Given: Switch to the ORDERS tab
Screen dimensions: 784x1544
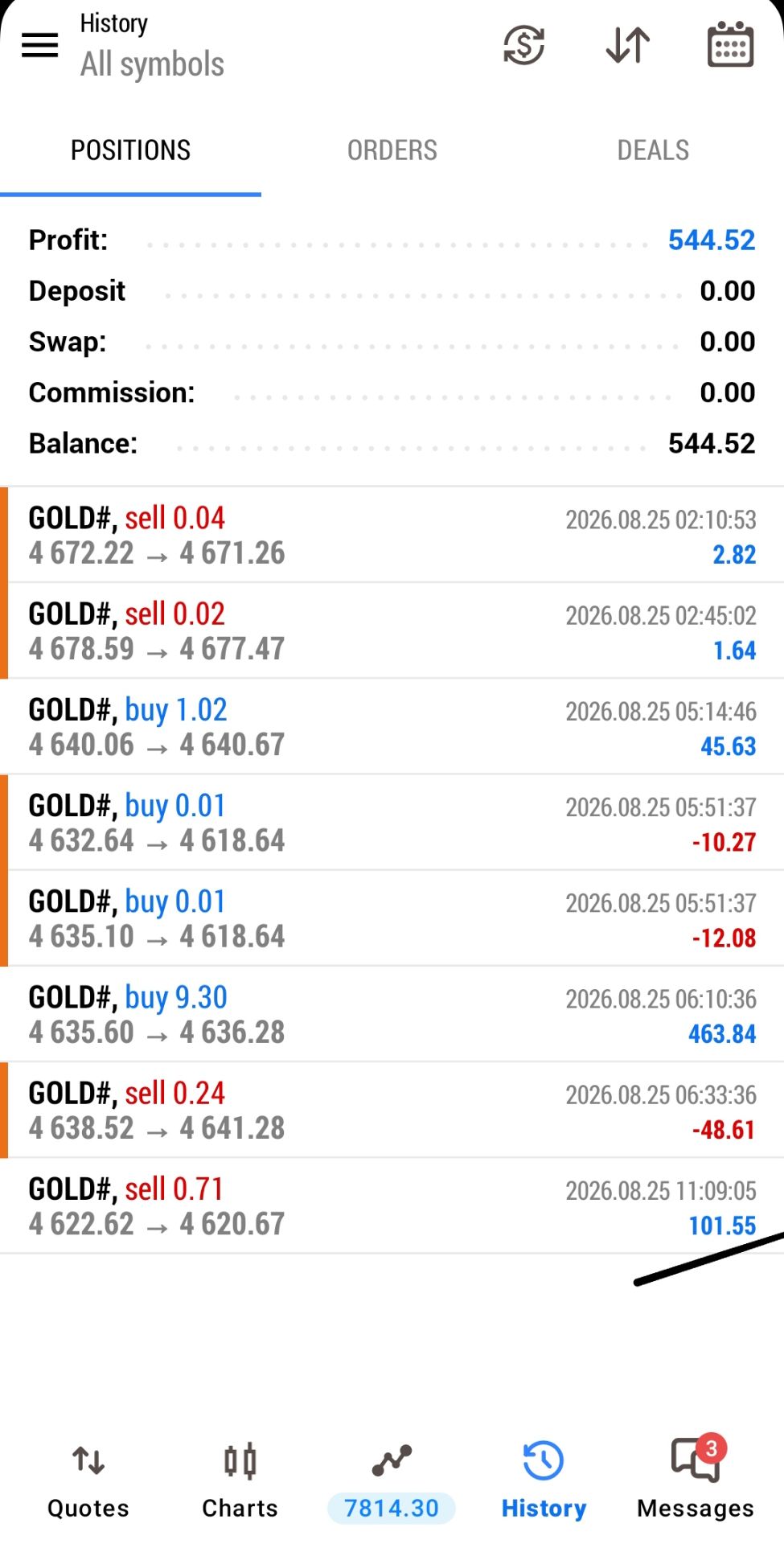Looking at the screenshot, I should point(392,150).
